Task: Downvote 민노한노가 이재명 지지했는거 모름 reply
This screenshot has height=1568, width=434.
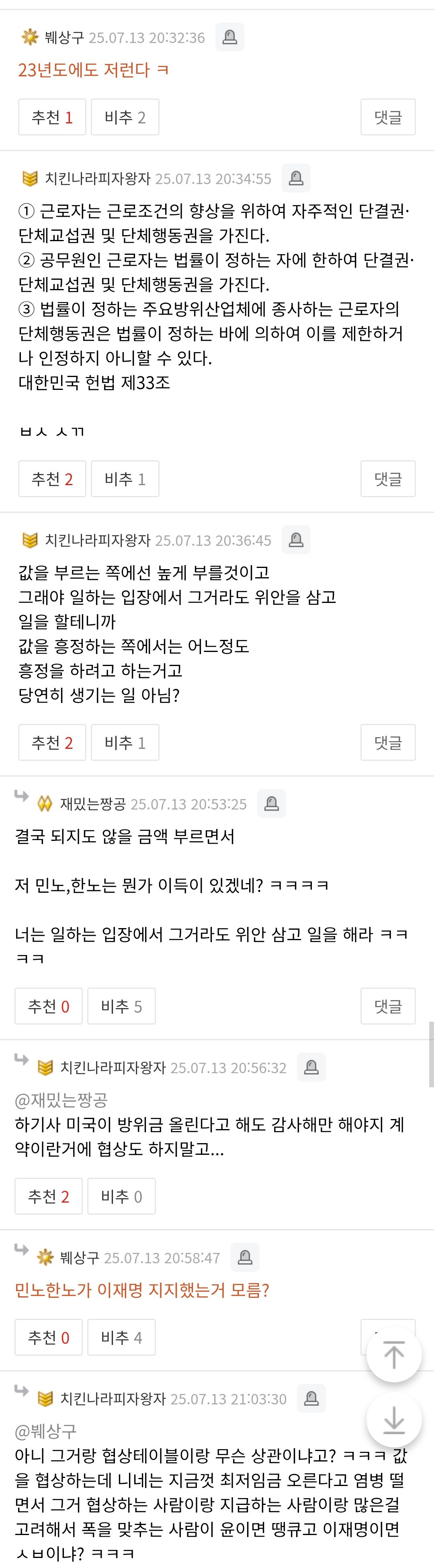Action: tap(121, 1337)
